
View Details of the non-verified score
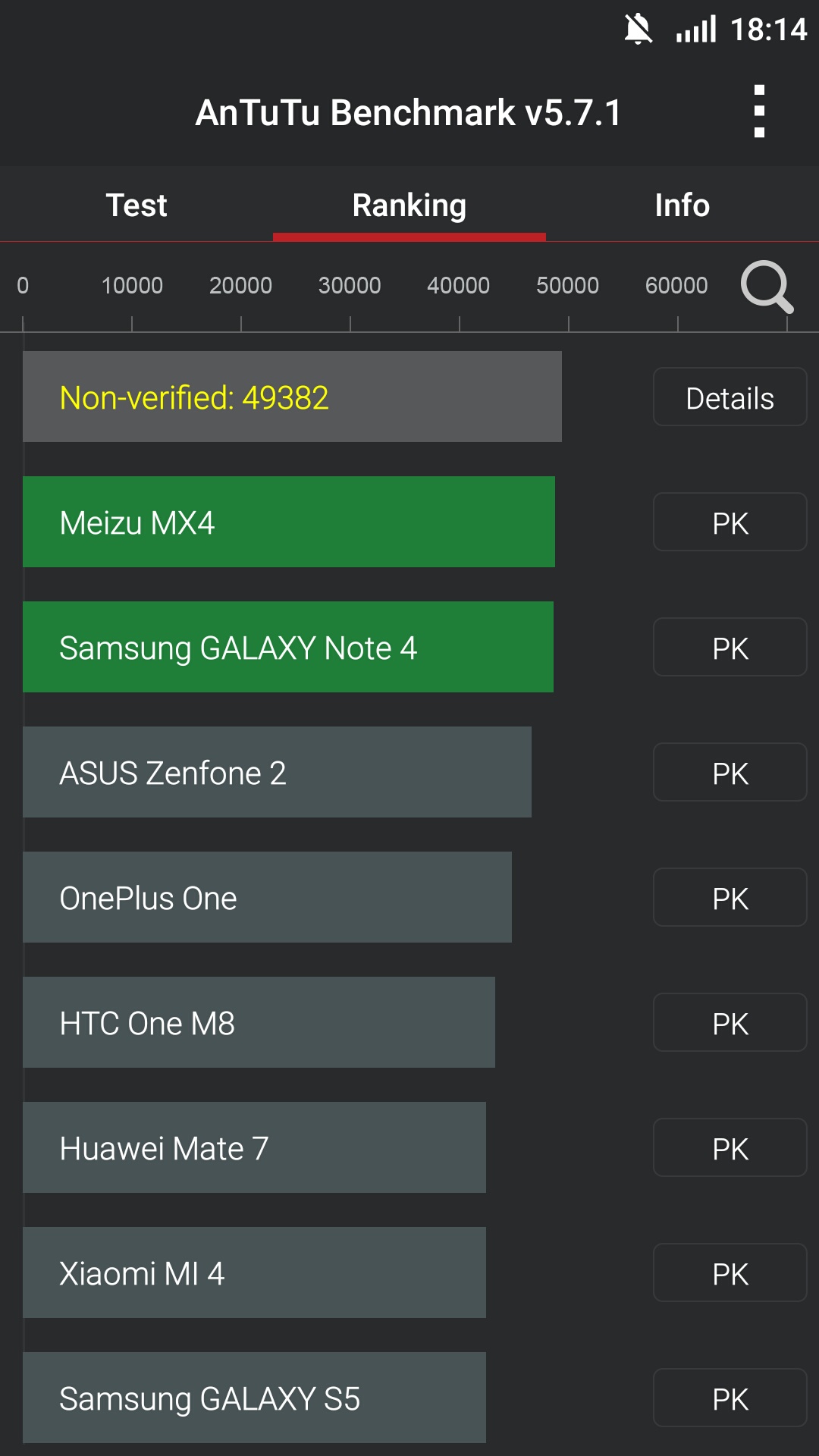[x=730, y=397]
